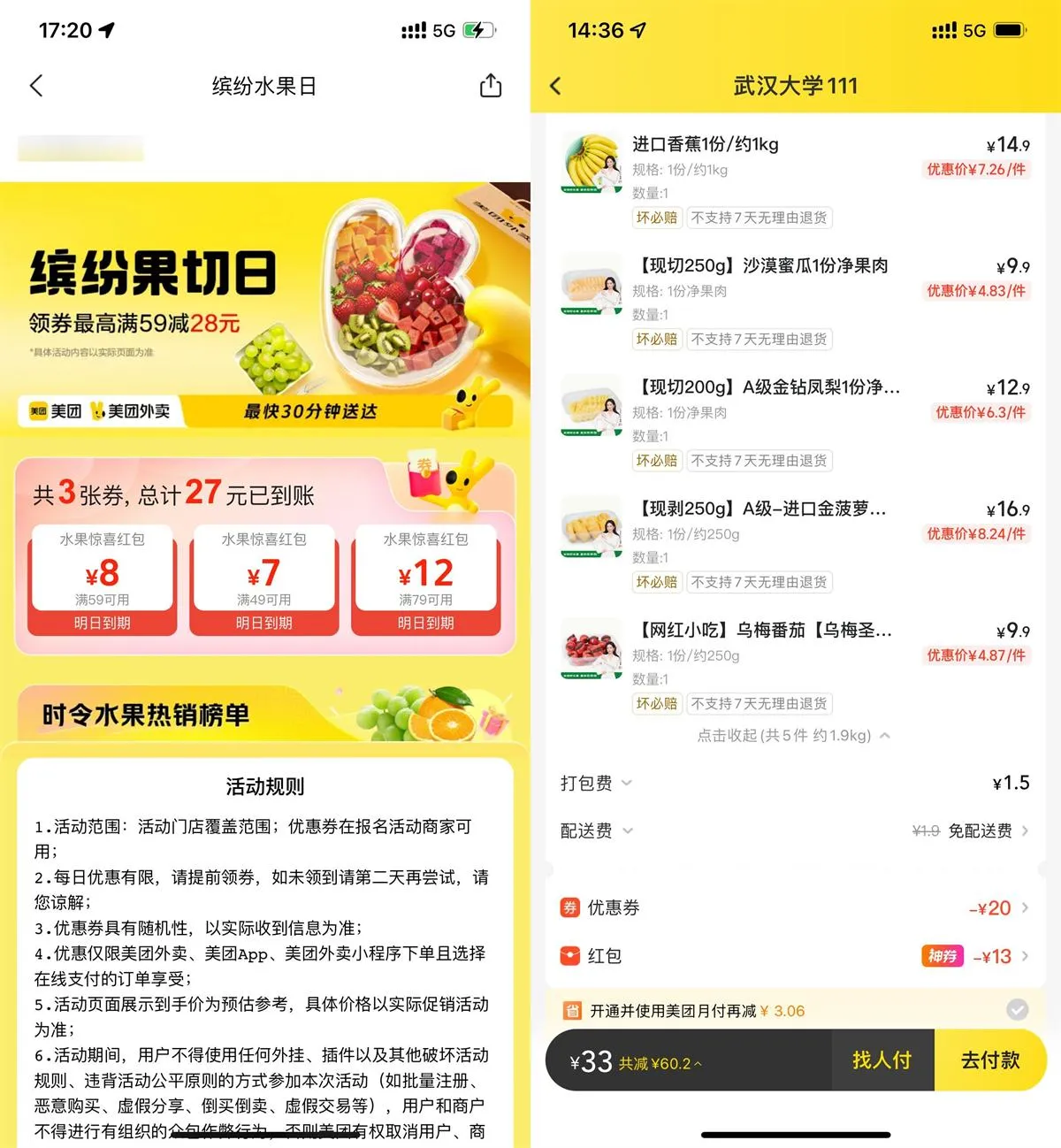Screen dimensions: 1061x1148
Task: Tap the 乌梅番茄 product thumbnail
Action: pos(591,650)
